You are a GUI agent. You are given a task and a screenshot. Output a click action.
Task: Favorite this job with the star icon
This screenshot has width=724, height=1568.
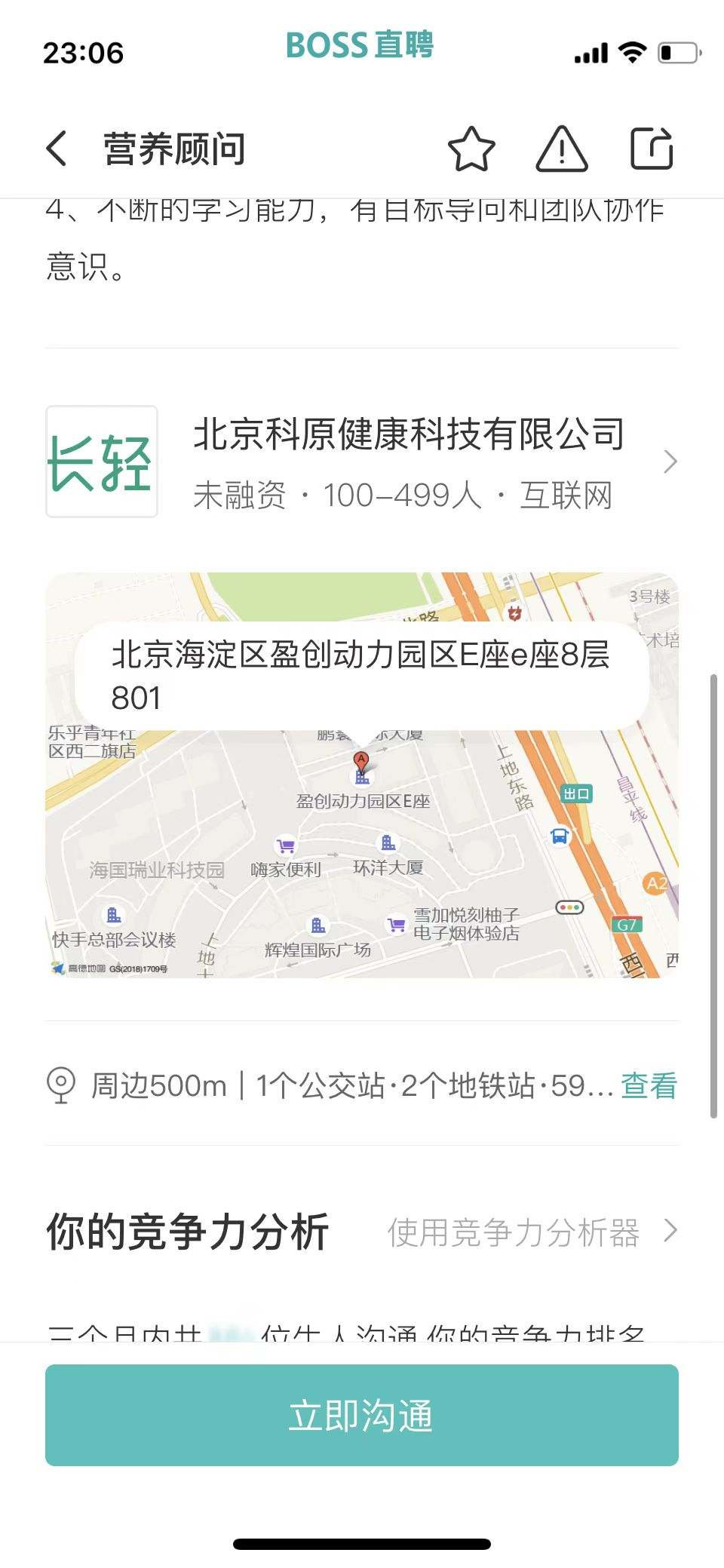pyautogui.click(x=471, y=149)
